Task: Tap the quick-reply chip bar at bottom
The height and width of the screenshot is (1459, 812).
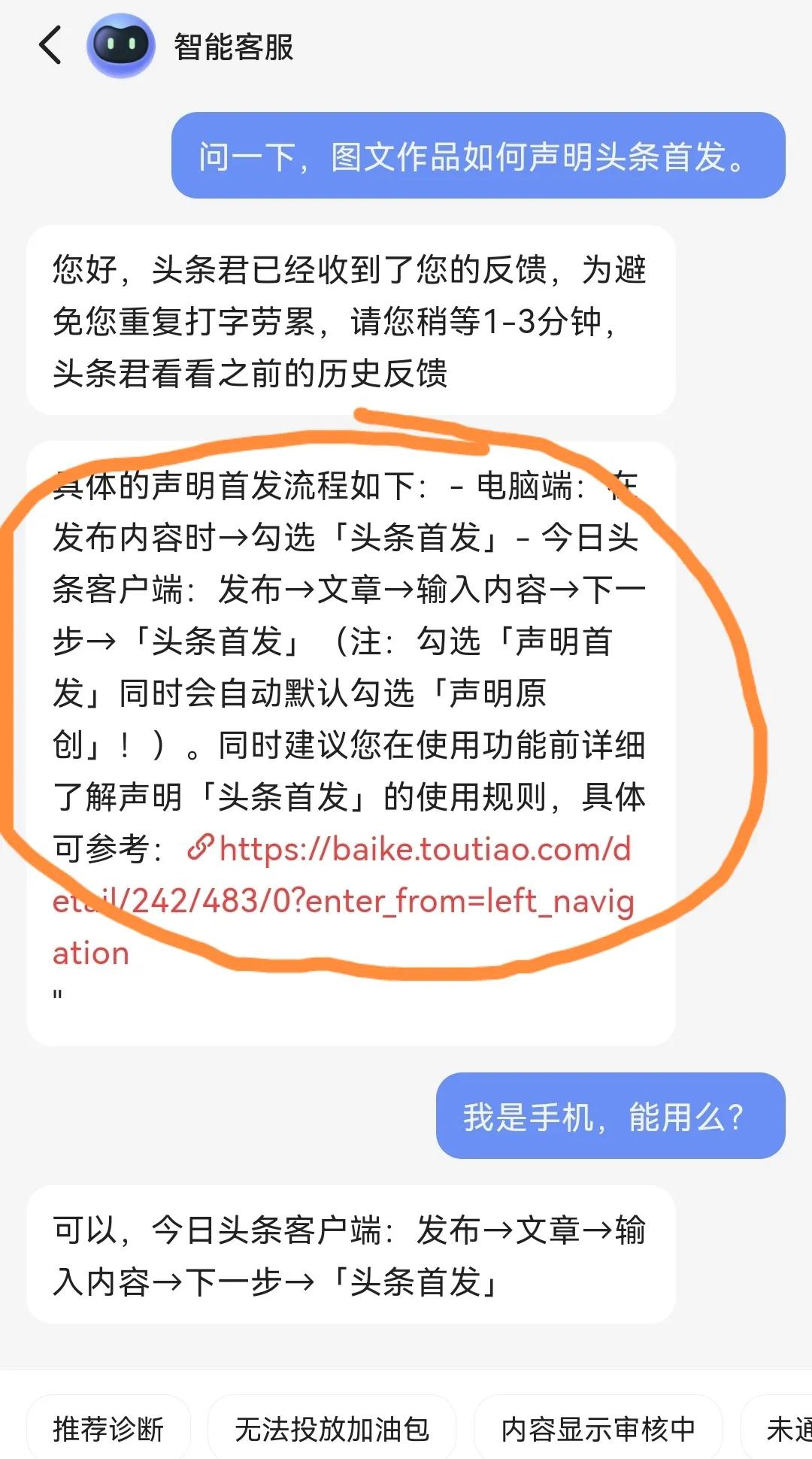Action: pyautogui.click(x=406, y=1427)
